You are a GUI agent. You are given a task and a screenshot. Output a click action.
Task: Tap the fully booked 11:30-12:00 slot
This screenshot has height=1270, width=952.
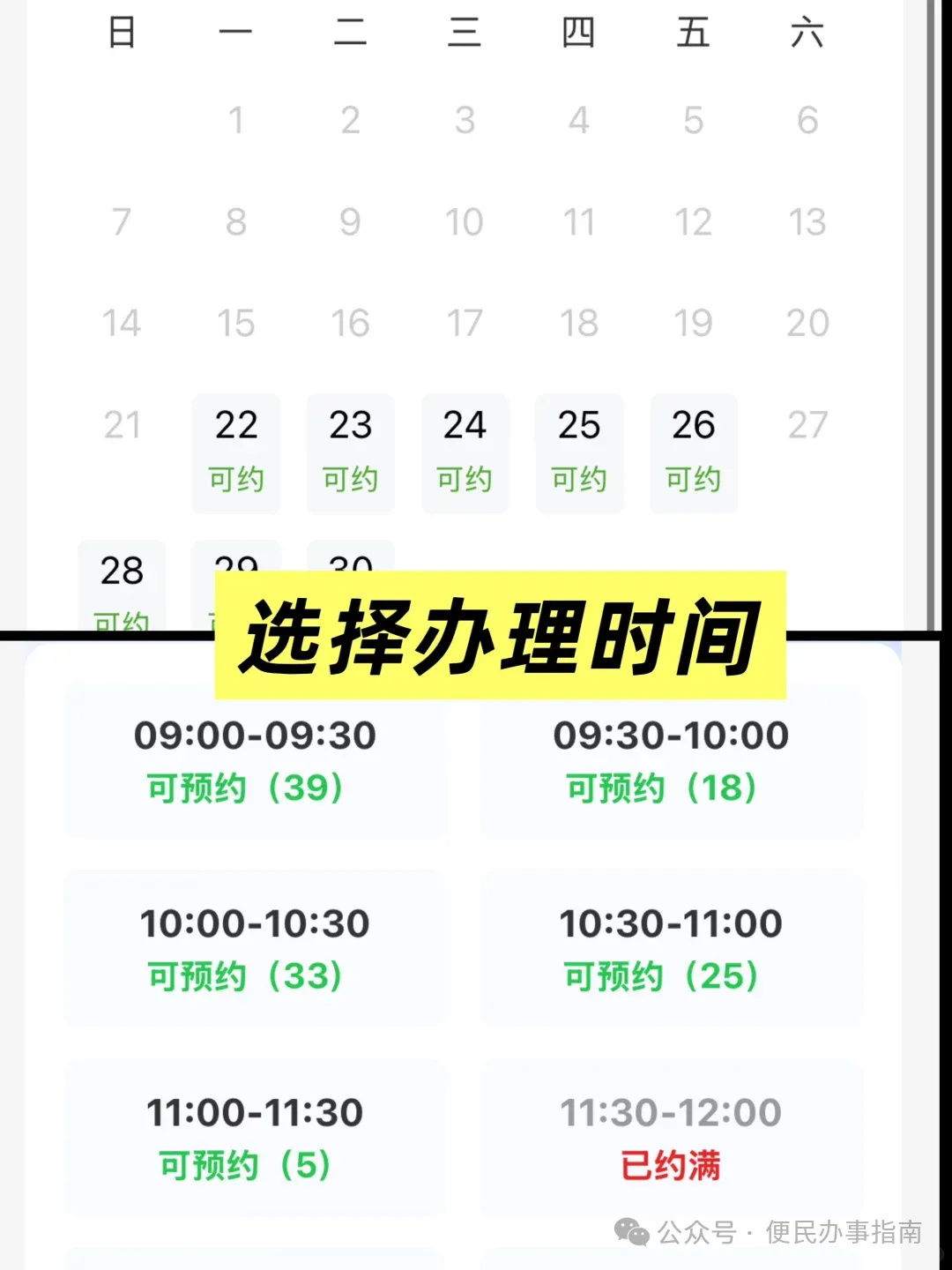(x=672, y=1136)
